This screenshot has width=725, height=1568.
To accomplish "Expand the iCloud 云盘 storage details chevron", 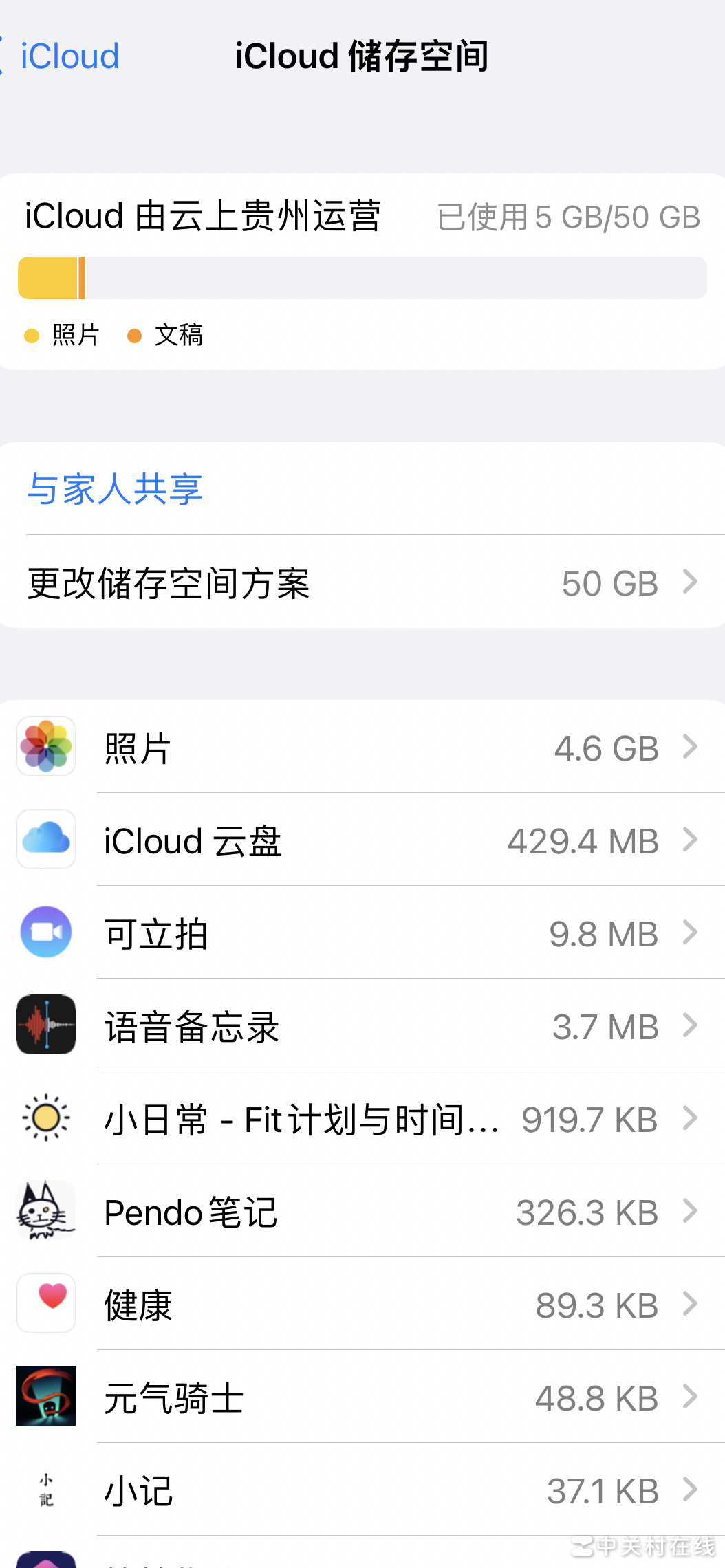I will pyautogui.click(x=691, y=840).
